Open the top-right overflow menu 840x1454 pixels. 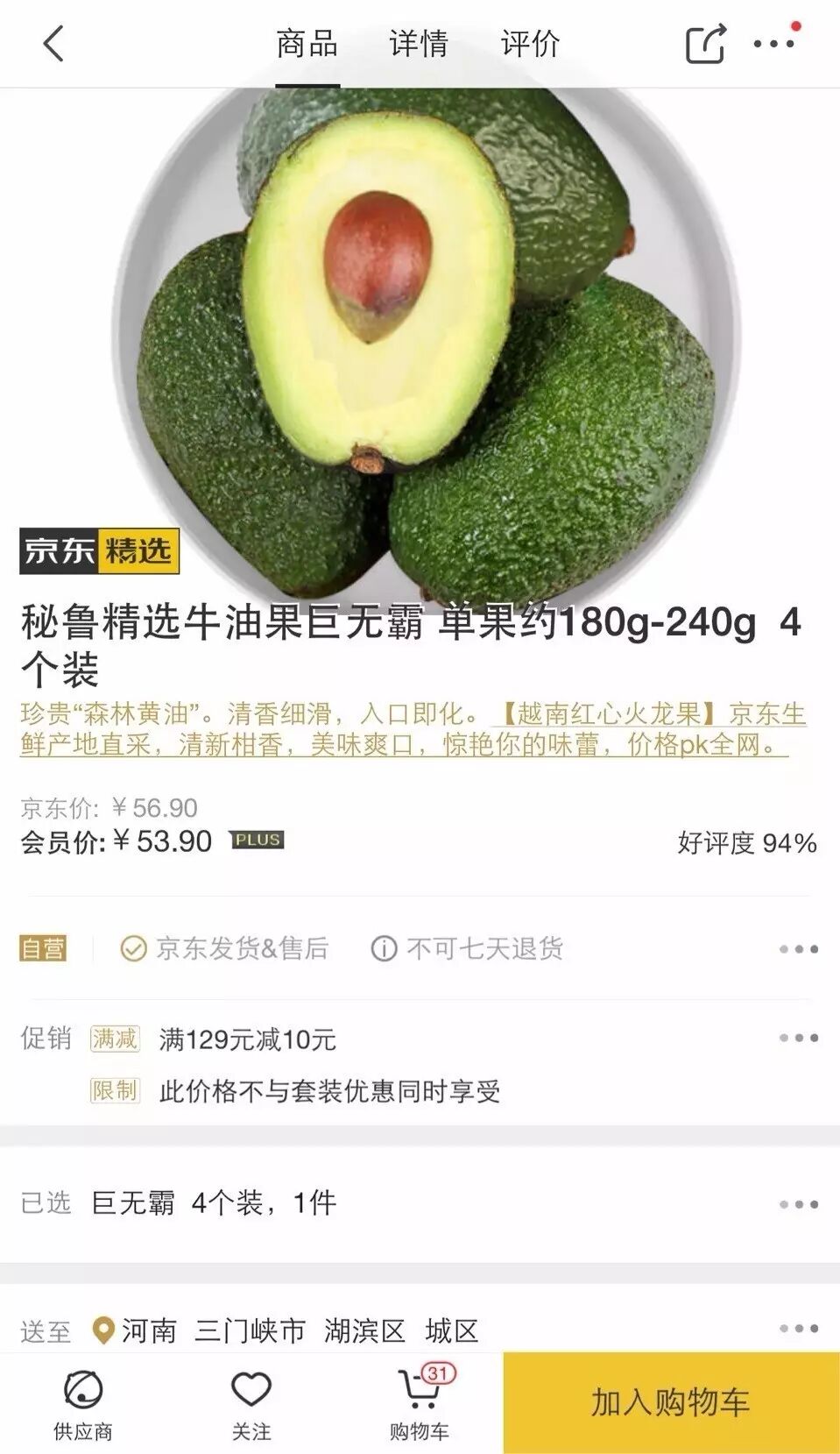pos(774,44)
